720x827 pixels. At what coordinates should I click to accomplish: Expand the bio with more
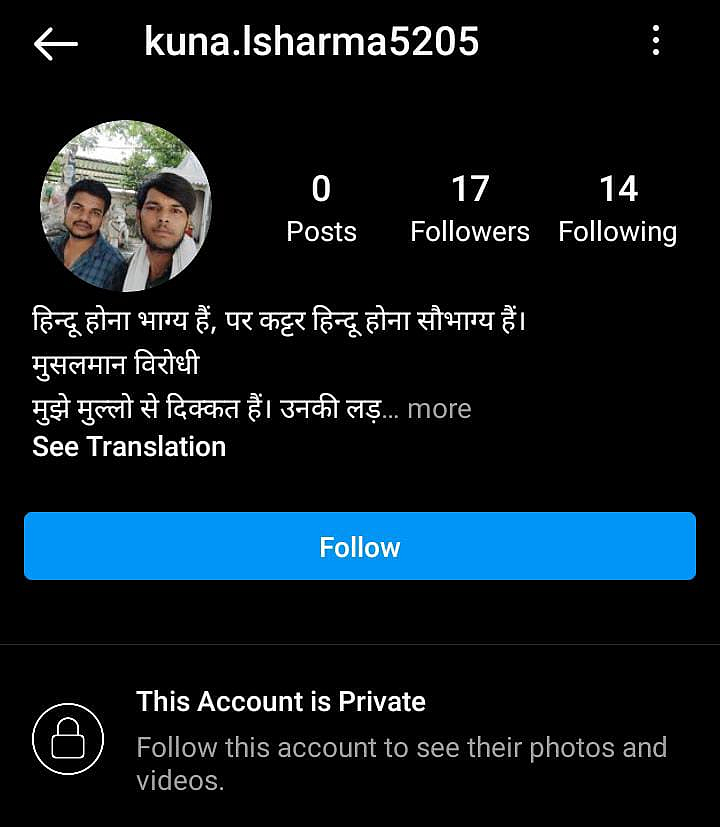pyautogui.click(x=439, y=409)
